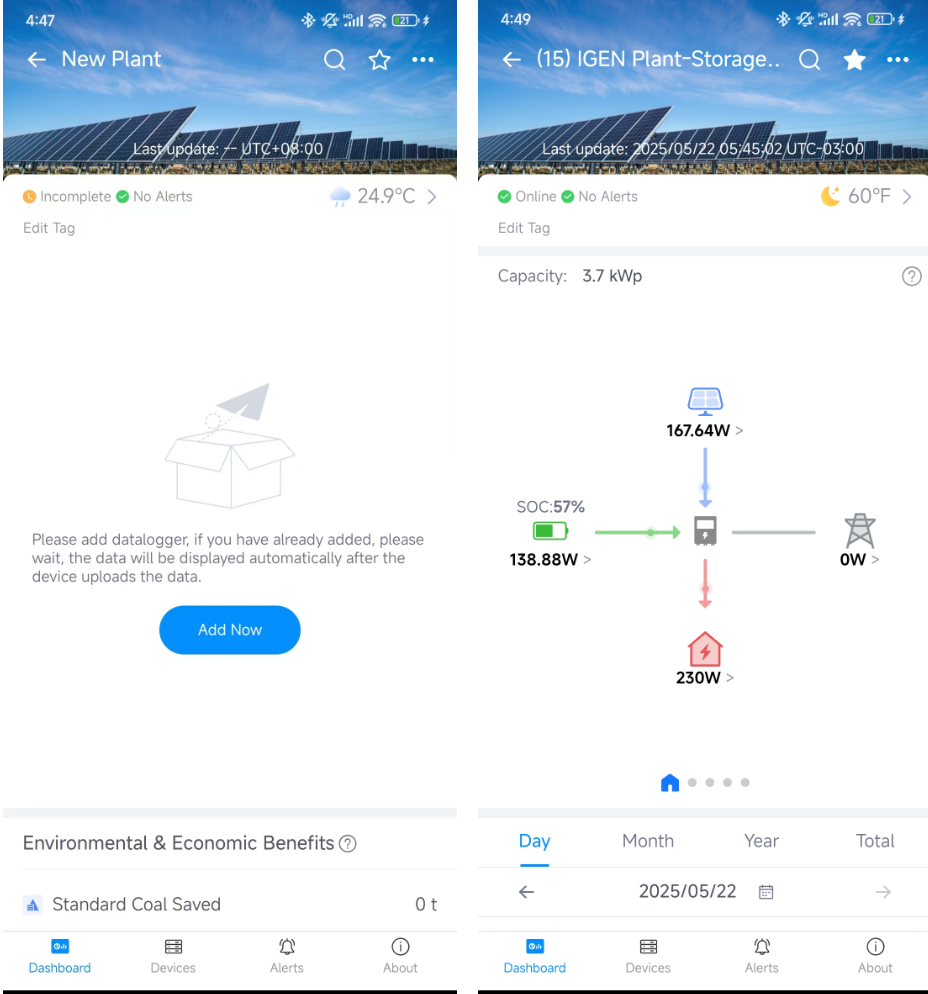Open the Capacity help question mark
Viewport: 928px width, 994px height.
pos(911,277)
